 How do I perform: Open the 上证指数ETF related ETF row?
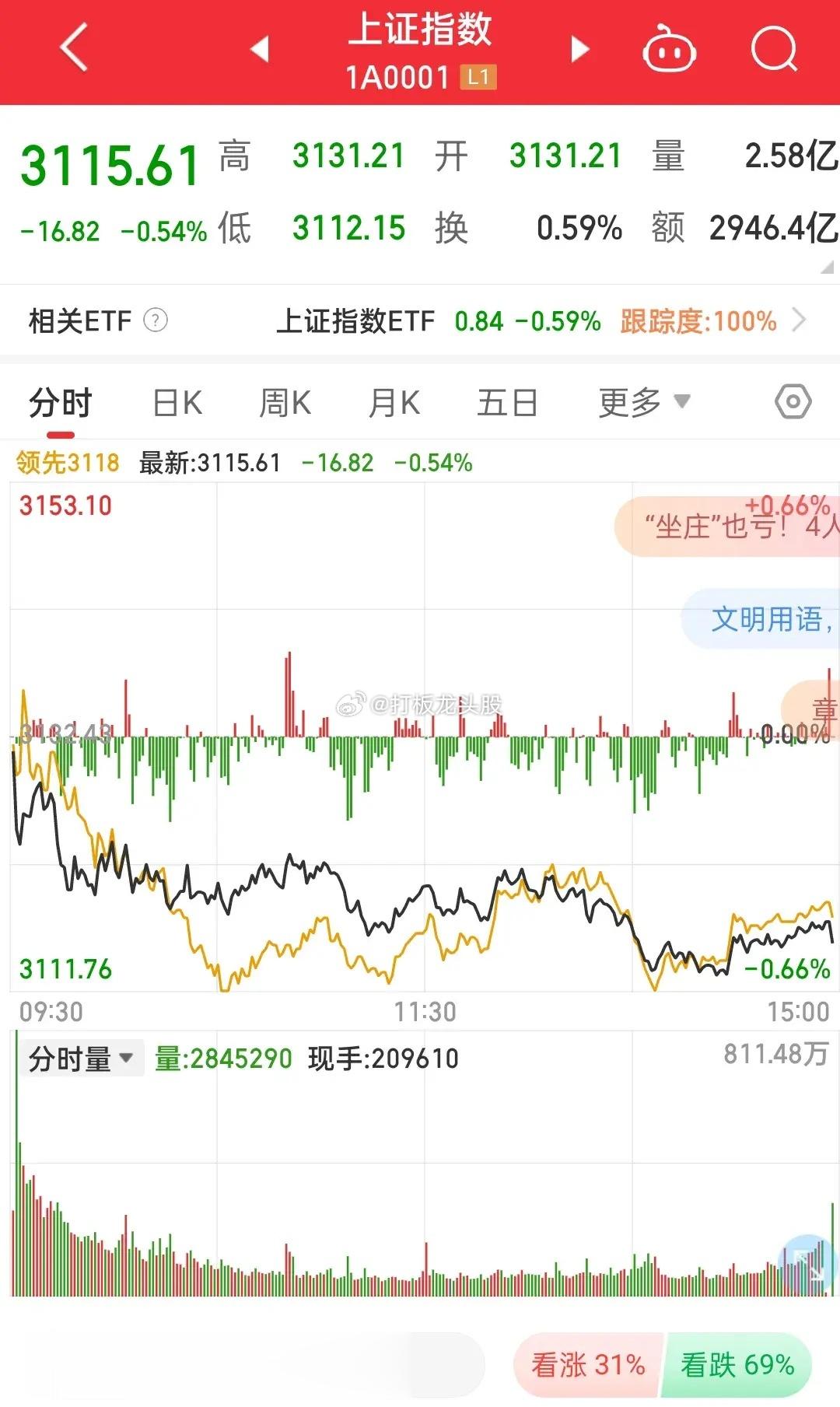click(541, 320)
